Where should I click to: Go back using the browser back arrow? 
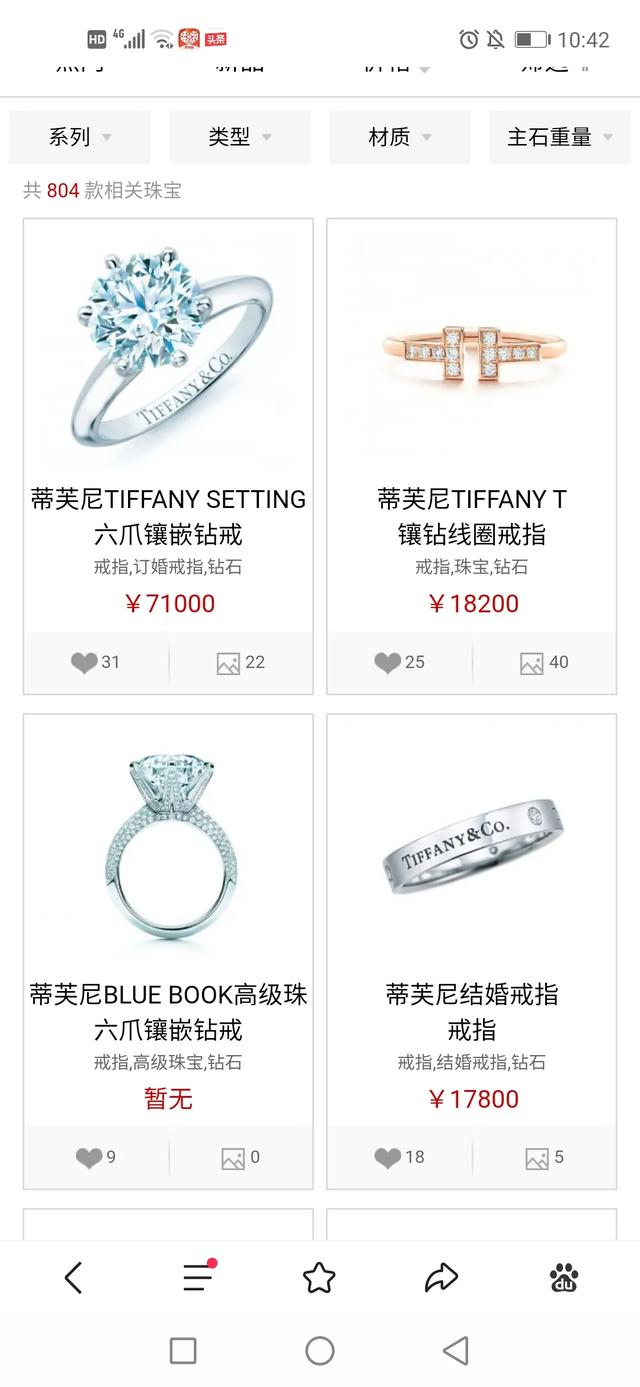pos(73,1277)
